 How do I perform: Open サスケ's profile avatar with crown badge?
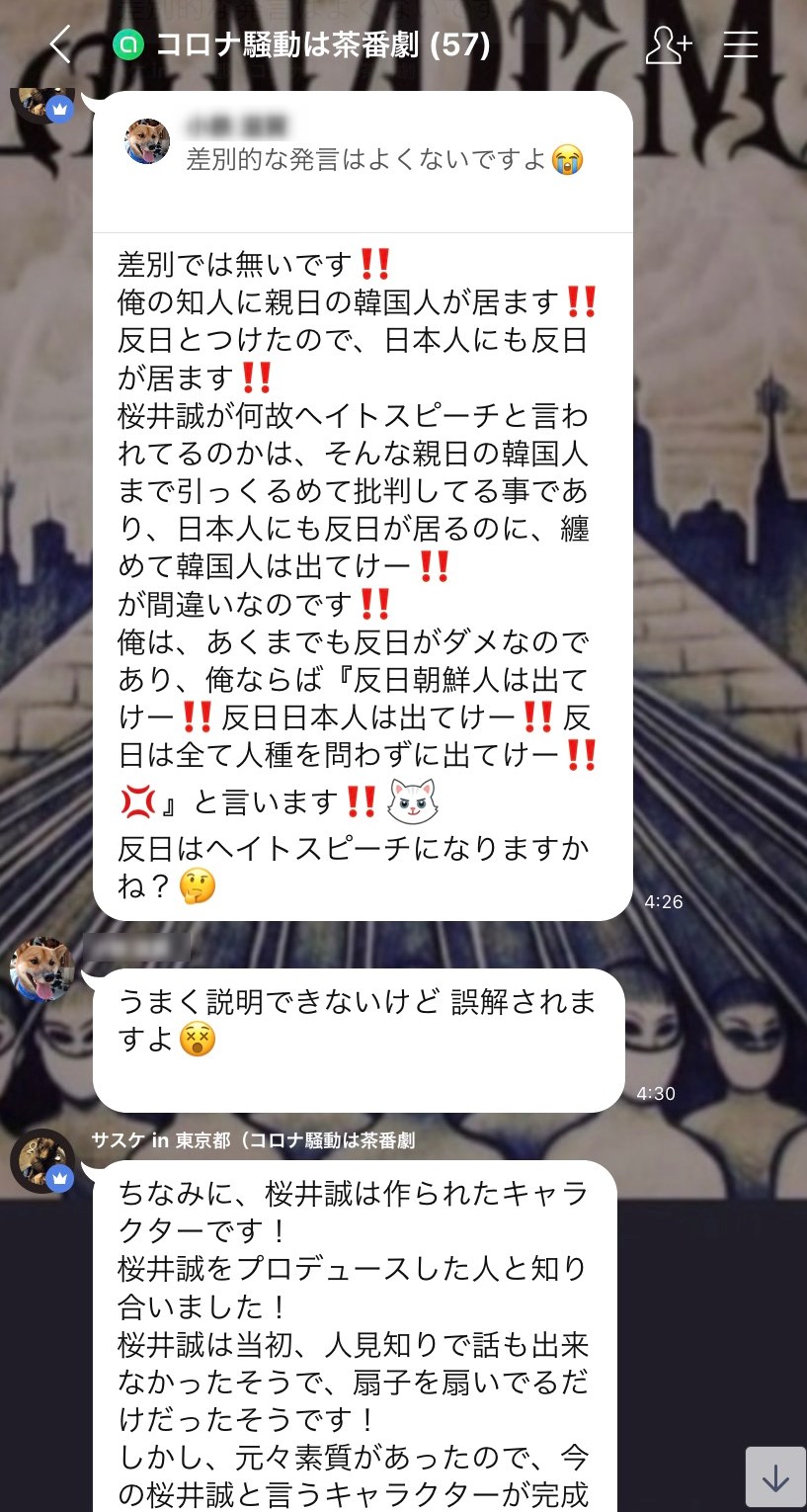(42, 1160)
